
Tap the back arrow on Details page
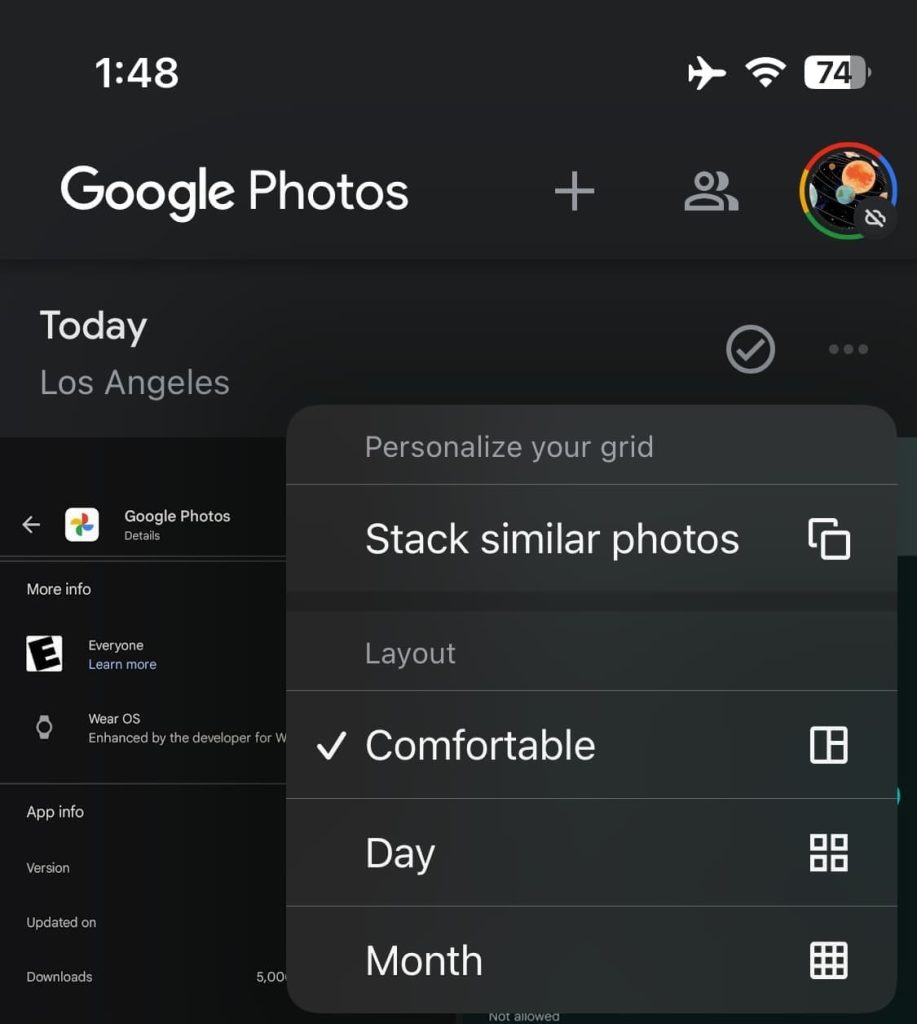(x=30, y=523)
